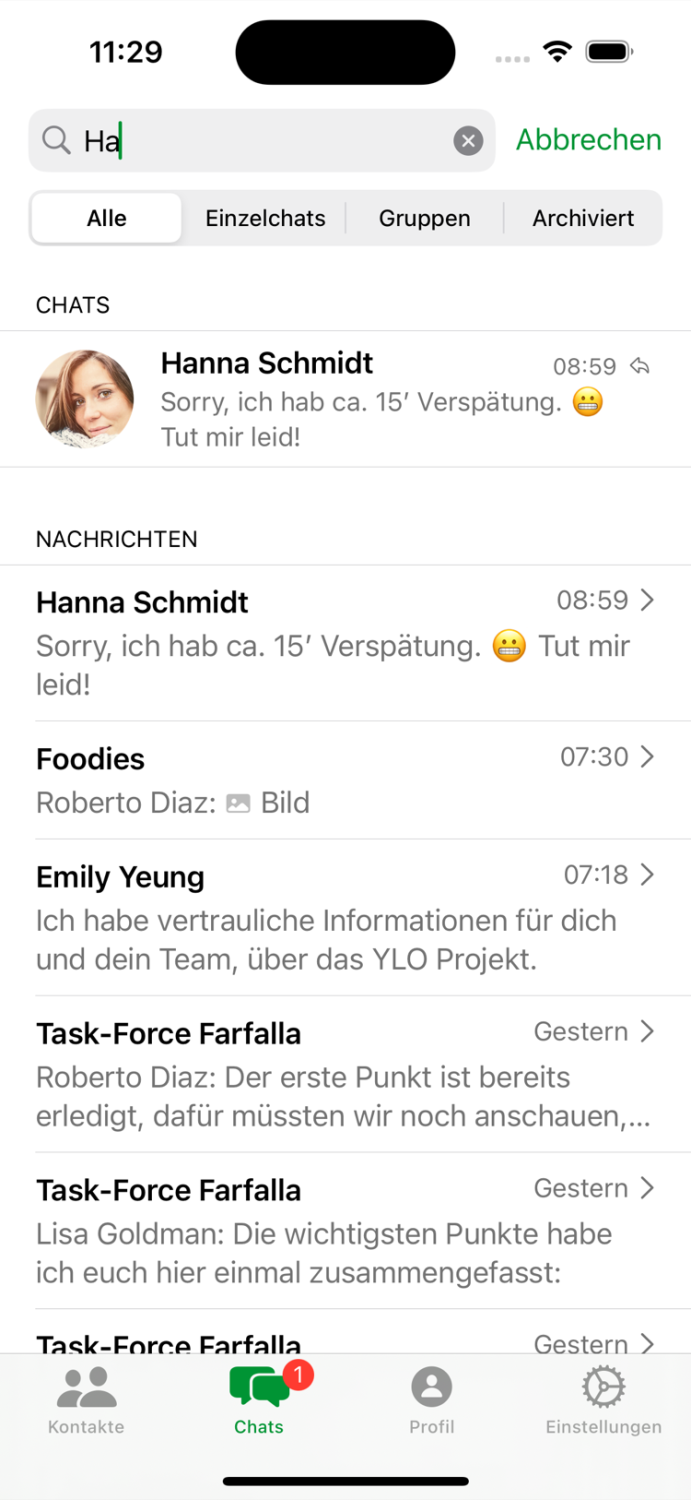Image resolution: width=691 pixels, height=1500 pixels.
Task: Open the Foodies message result
Action: (345, 780)
